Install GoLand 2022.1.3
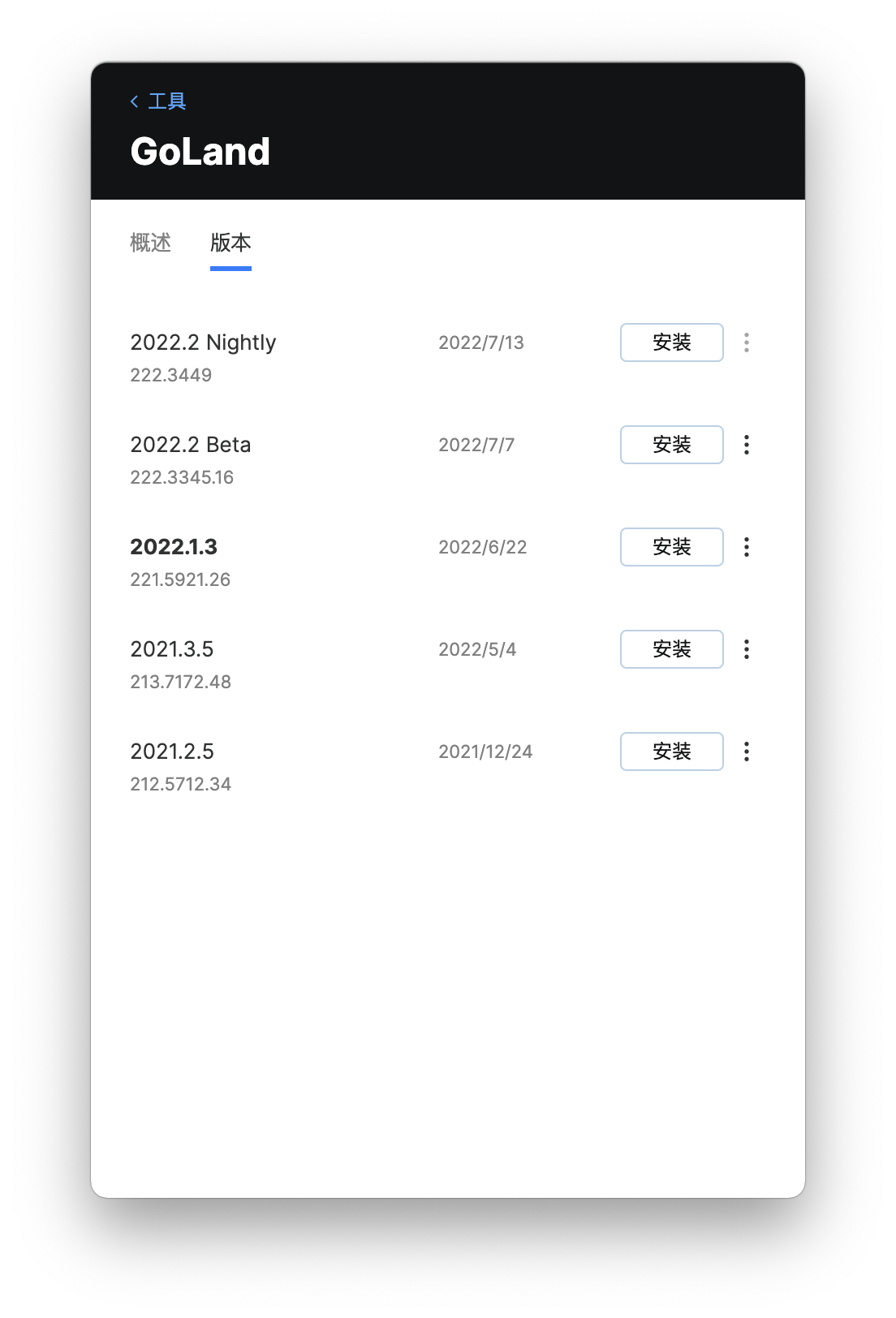The width and height of the screenshot is (896, 1318). point(671,547)
